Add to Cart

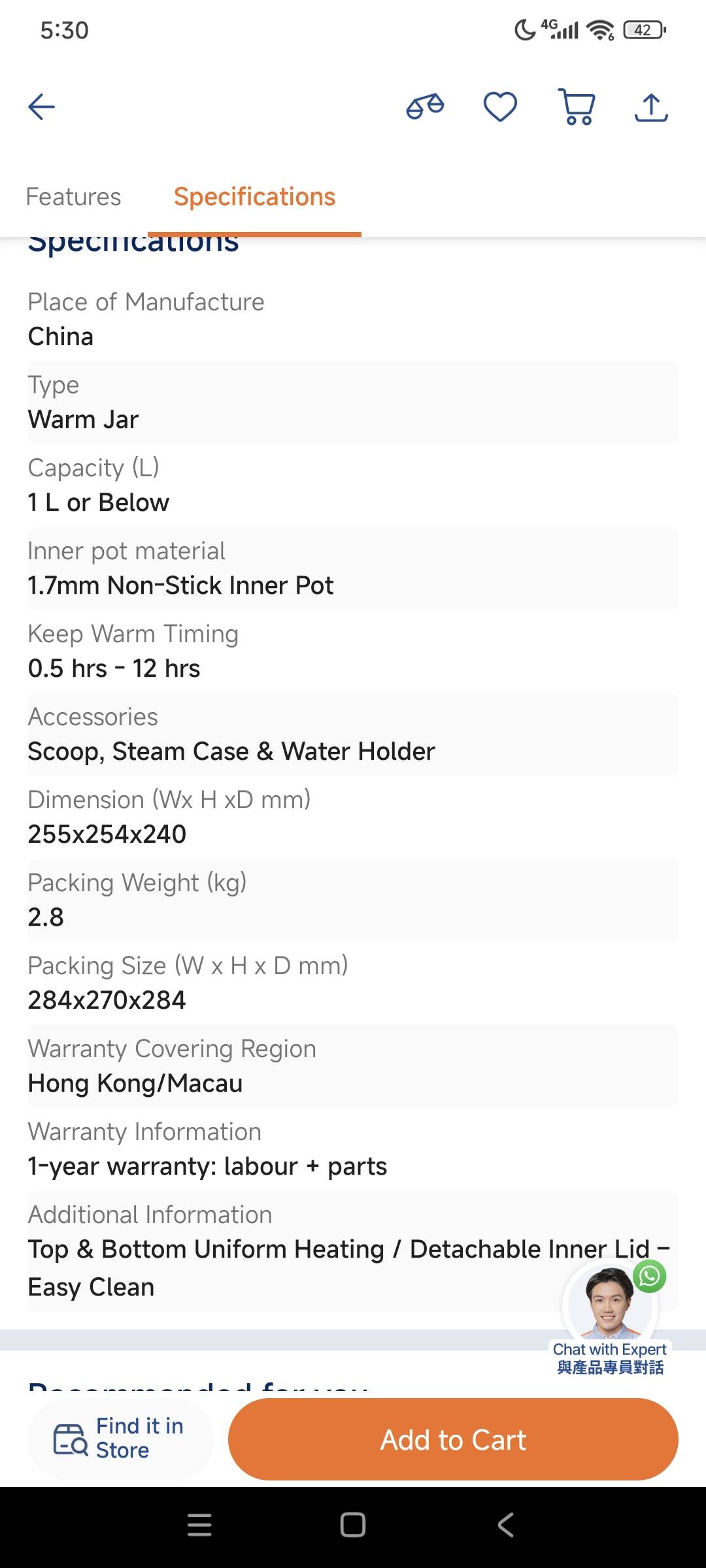tap(453, 1439)
